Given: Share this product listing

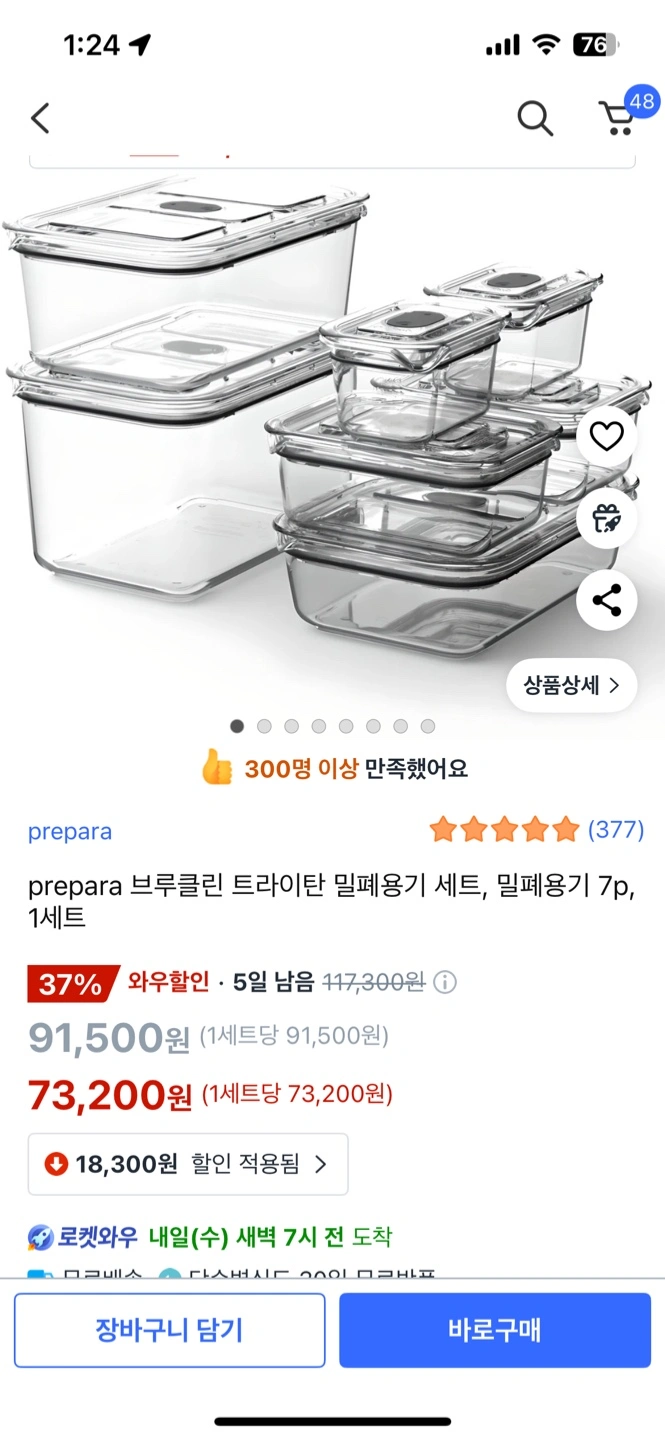Looking at the screenshot, I should coord(606,600).
